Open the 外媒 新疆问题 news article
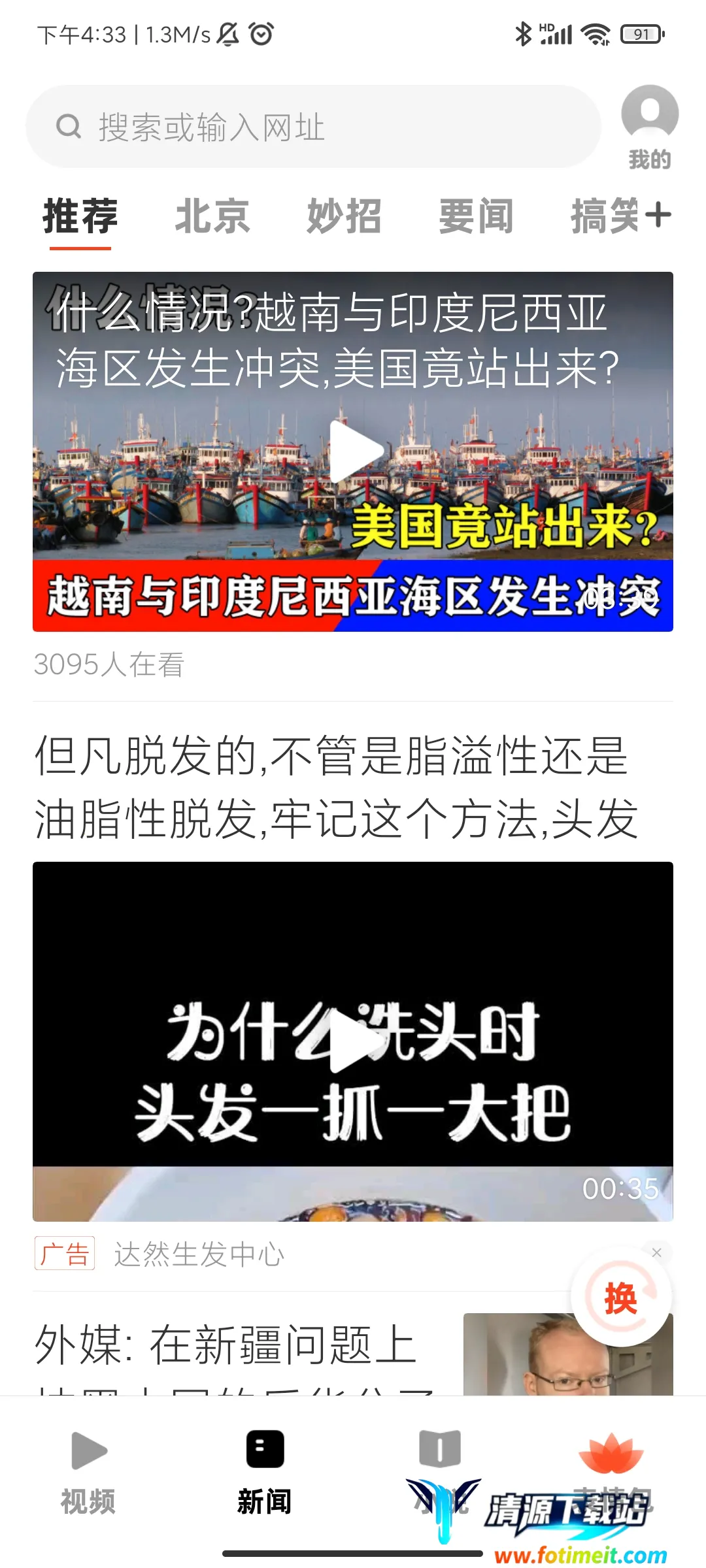Viewport: 706px width, 1568px height. click(226, 1346)
